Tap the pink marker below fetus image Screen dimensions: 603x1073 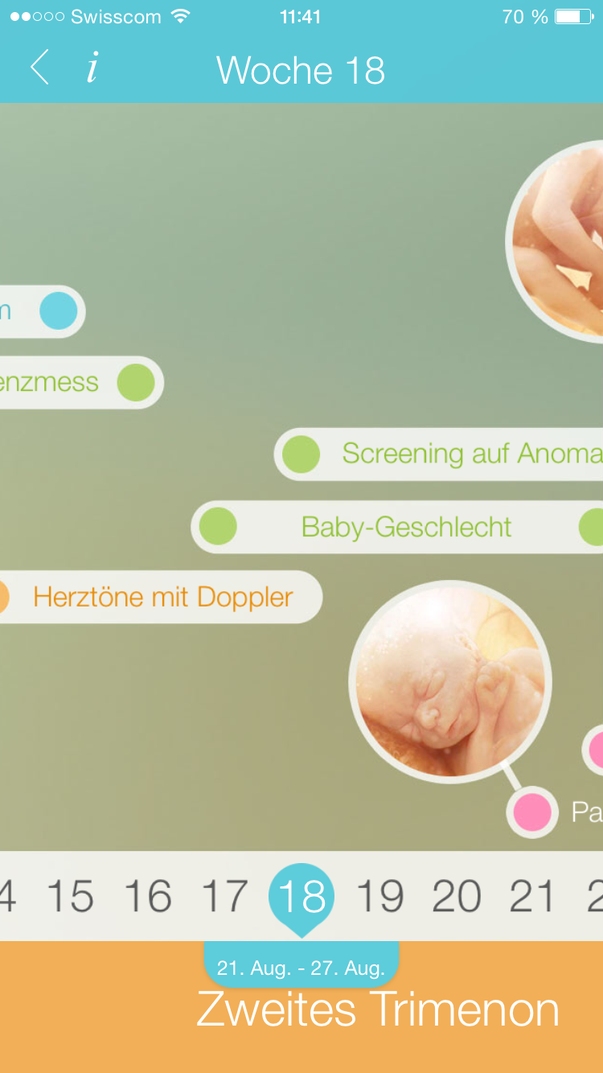[532, 812]
